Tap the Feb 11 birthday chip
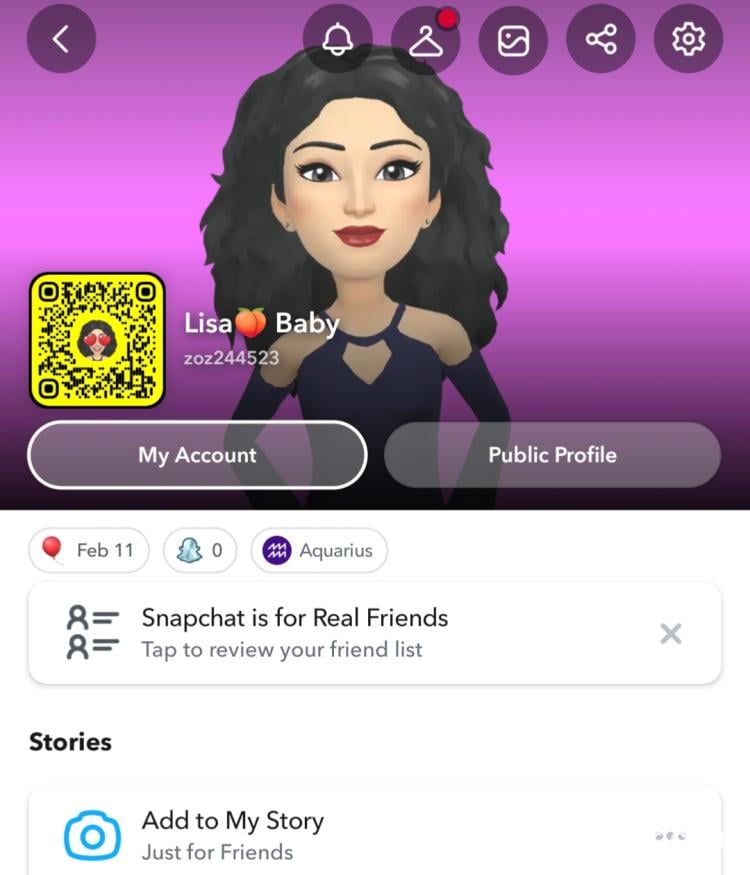The height and width of the screenshot is (875, 750). pos(89,550)
